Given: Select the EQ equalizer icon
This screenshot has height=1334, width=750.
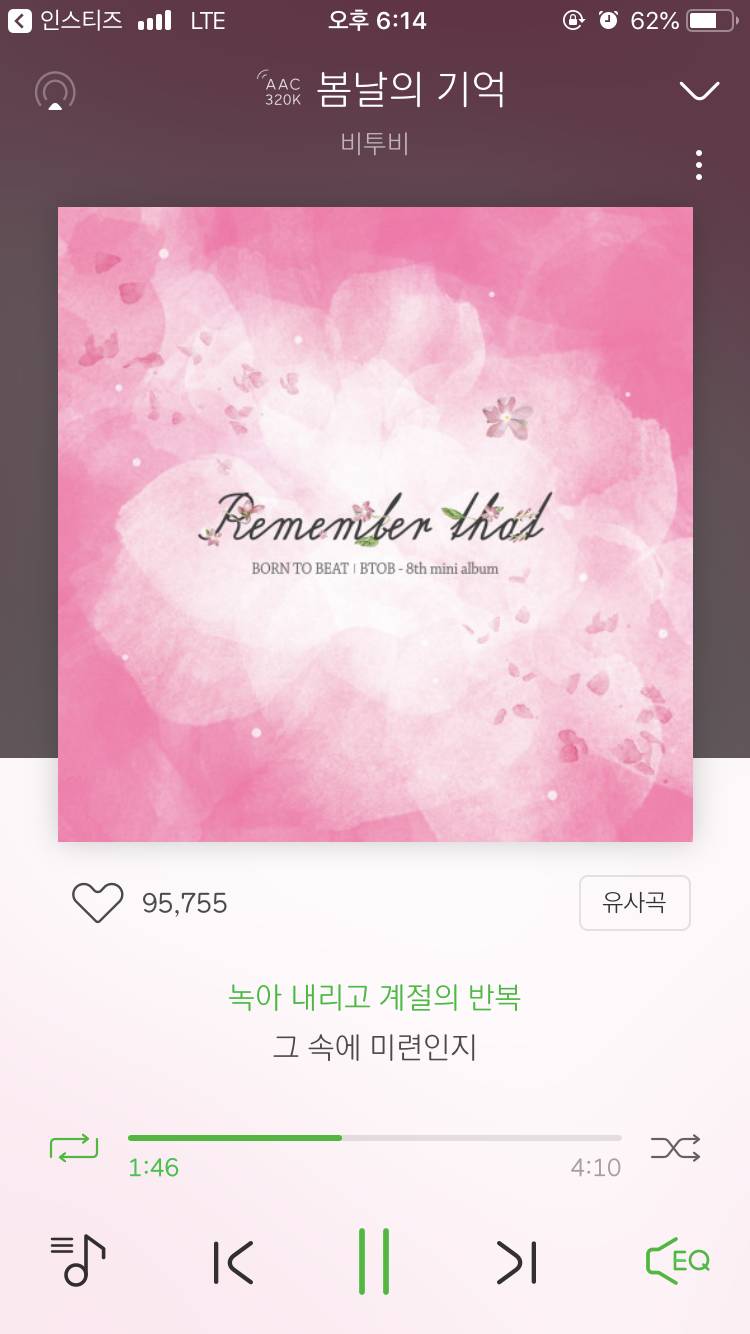Looking at the screenshot, I should click(677, 1261).
